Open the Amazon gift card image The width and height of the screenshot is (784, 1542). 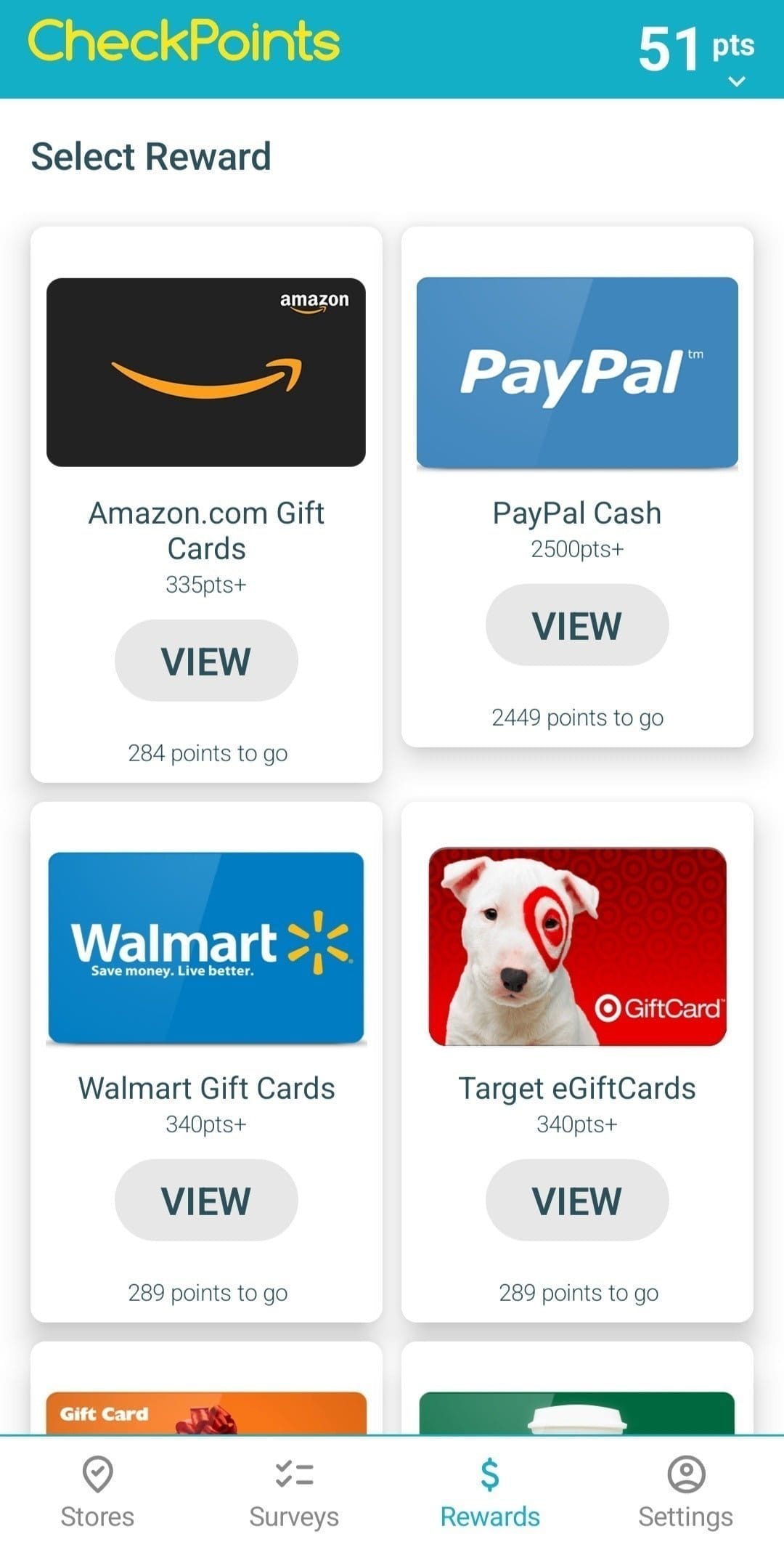[x=206, y=372]
